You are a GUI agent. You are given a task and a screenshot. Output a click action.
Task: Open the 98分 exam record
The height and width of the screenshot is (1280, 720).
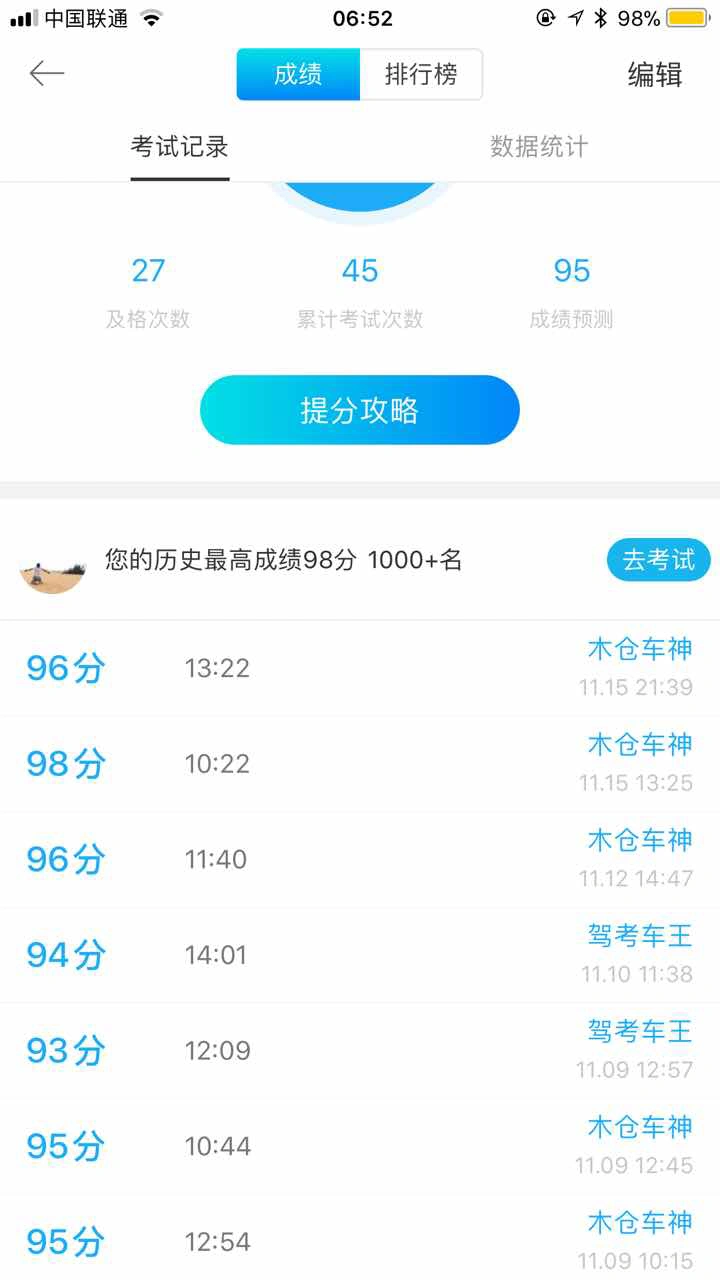[x=360, y=764]
